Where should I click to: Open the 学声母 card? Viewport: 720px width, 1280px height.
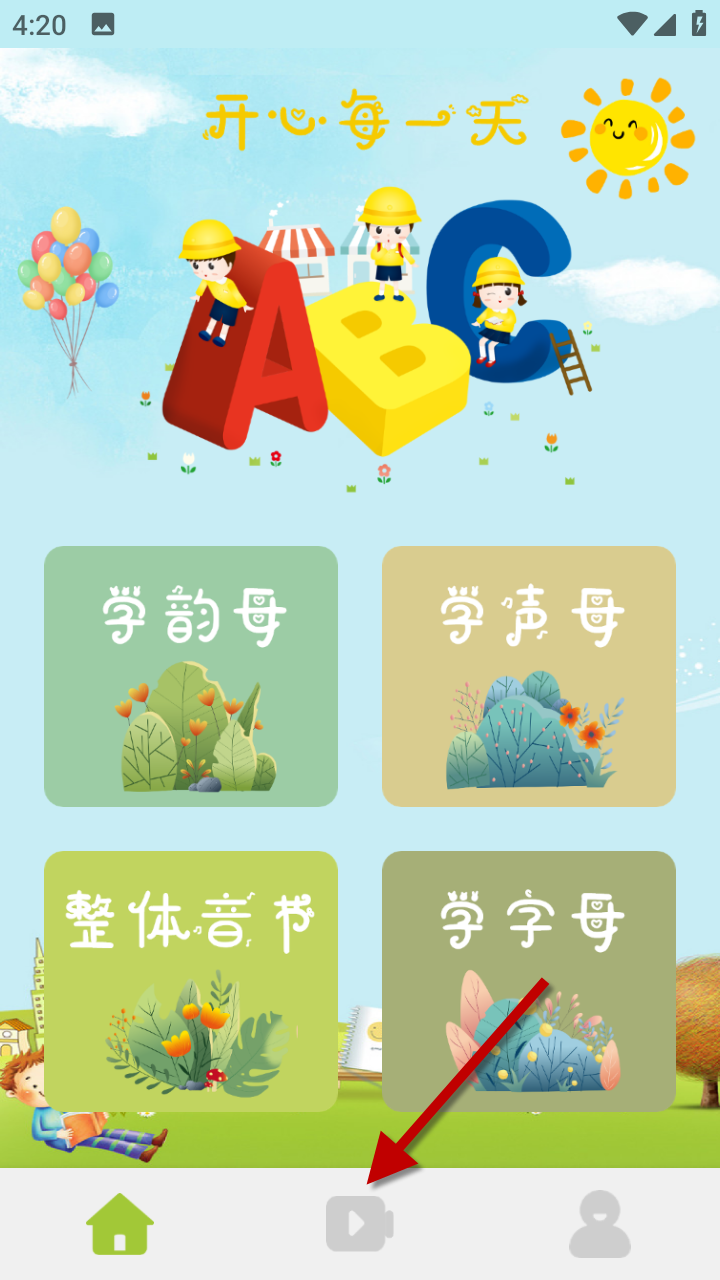tap(528, 676)
